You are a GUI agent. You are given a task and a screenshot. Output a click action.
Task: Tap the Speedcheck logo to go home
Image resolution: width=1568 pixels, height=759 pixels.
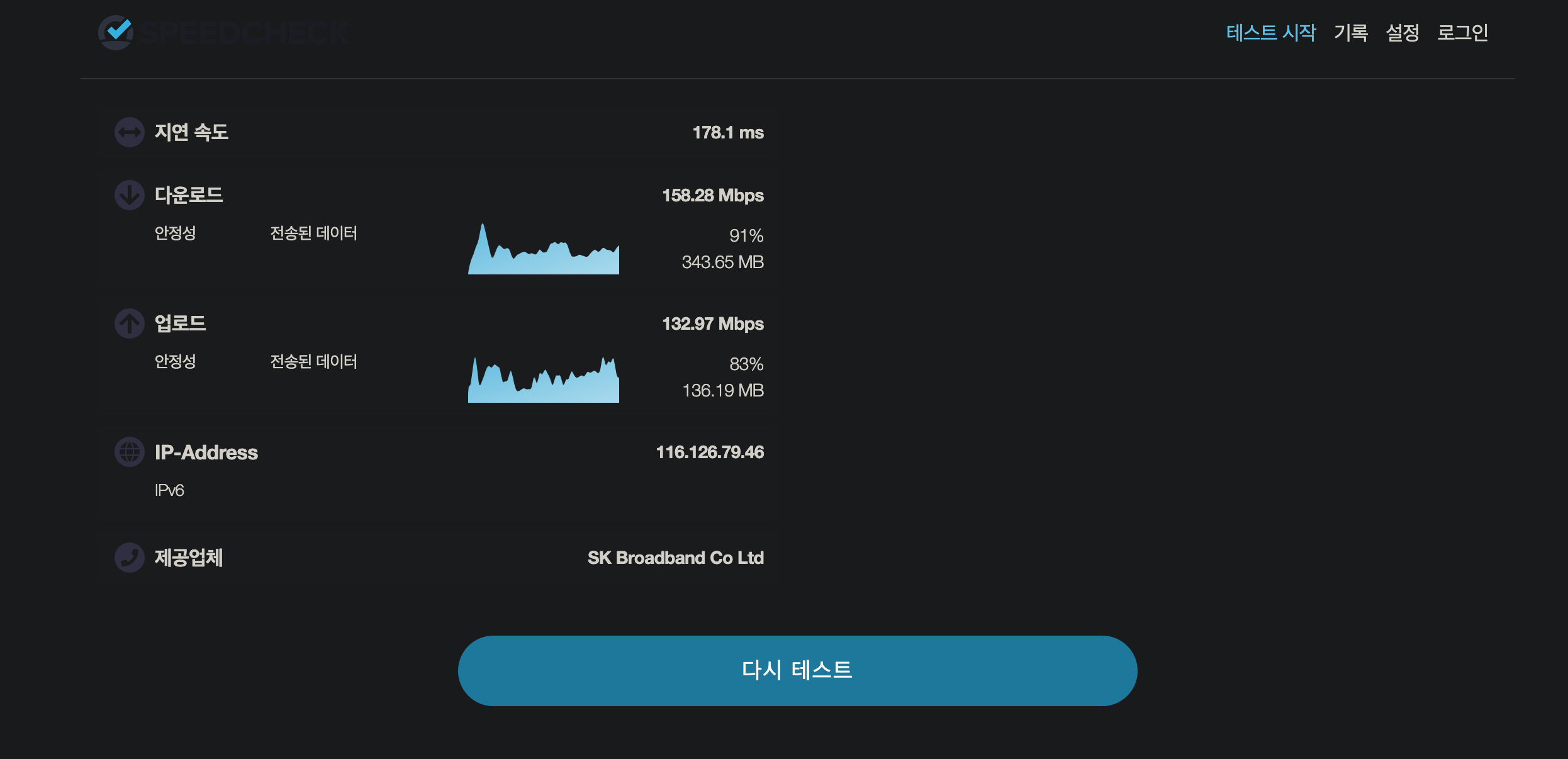point(223,32)
